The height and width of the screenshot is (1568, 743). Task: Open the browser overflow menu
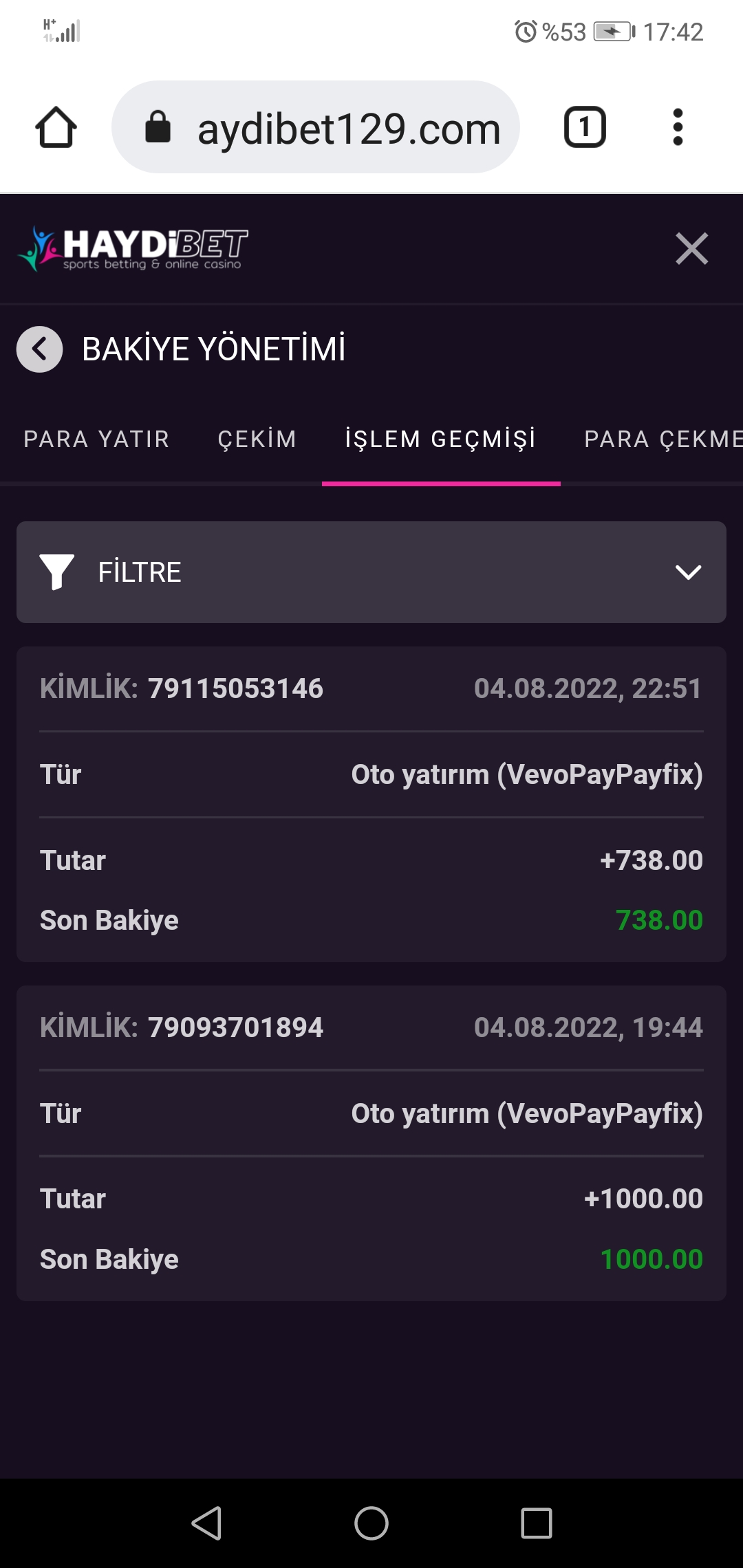678,127
